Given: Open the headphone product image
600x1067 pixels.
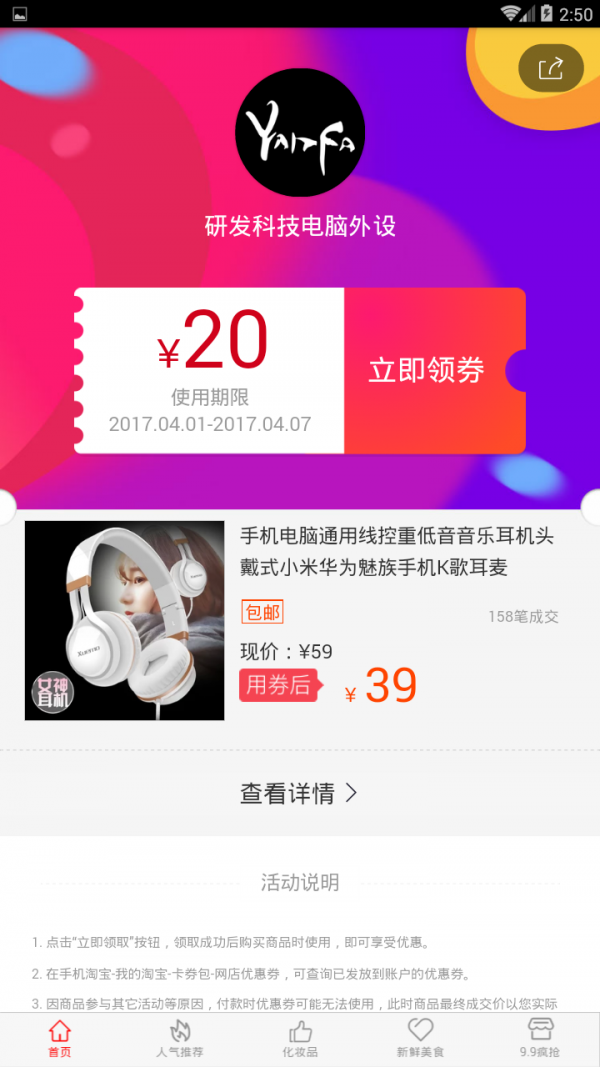Looking at the screenshot, I should tap(125, 620).
